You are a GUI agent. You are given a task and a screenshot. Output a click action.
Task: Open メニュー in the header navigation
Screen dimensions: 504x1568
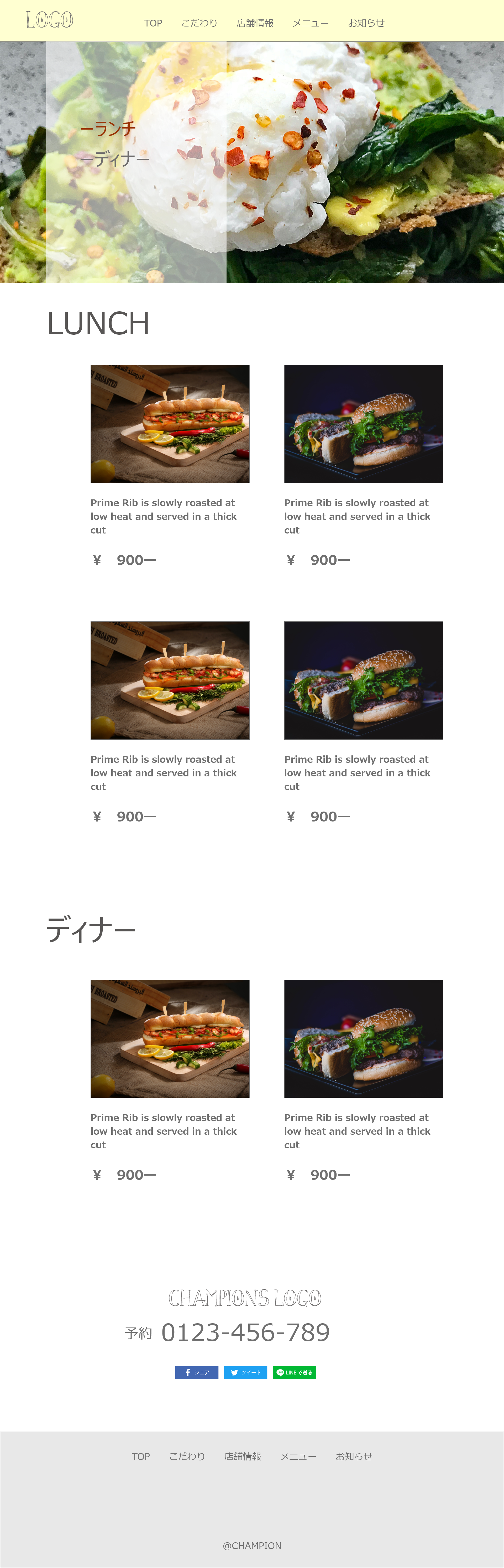(x=310, y=23)
